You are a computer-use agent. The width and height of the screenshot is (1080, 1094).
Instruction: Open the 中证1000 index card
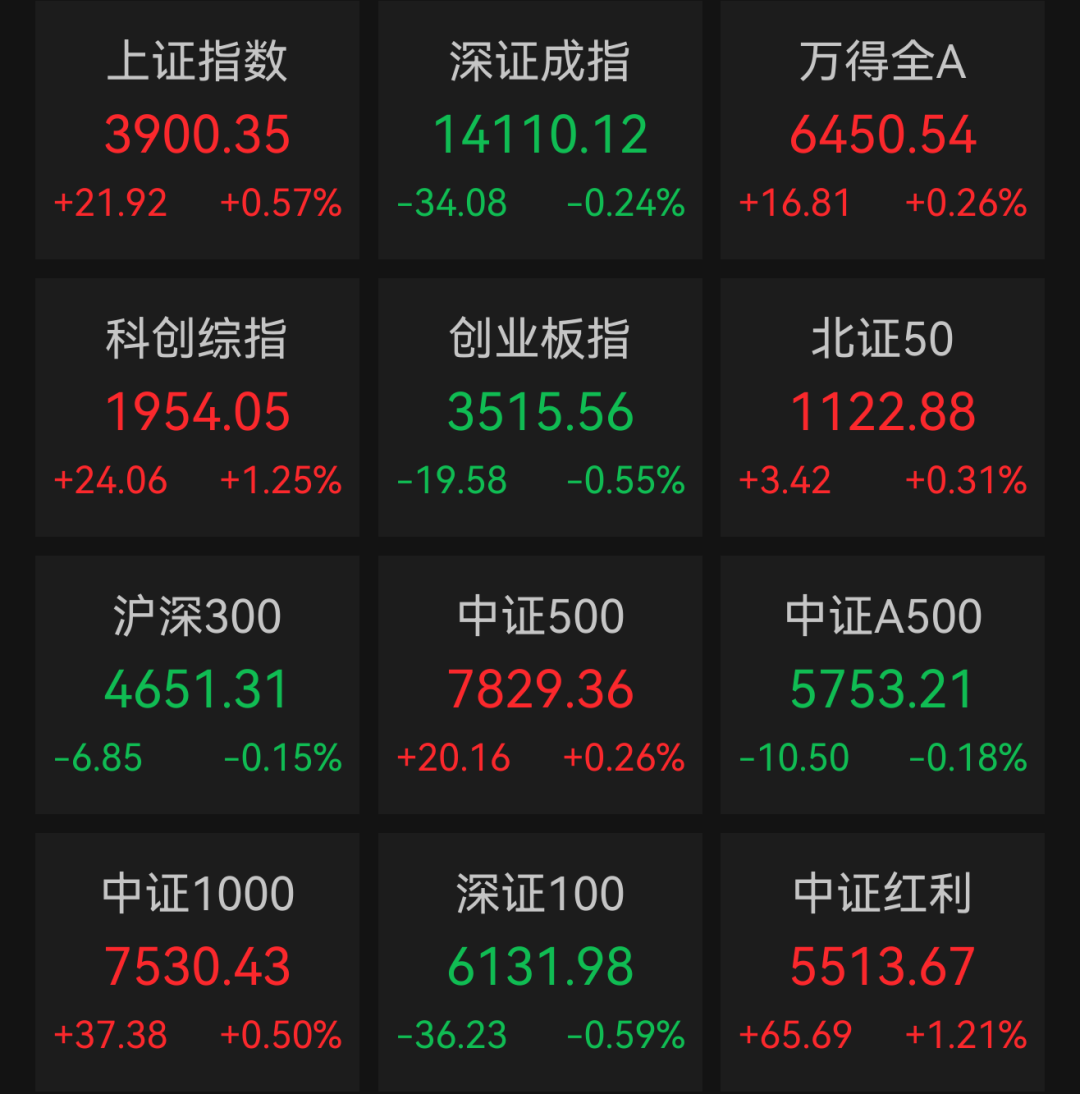pyautogui.click(x=197, y=963)
